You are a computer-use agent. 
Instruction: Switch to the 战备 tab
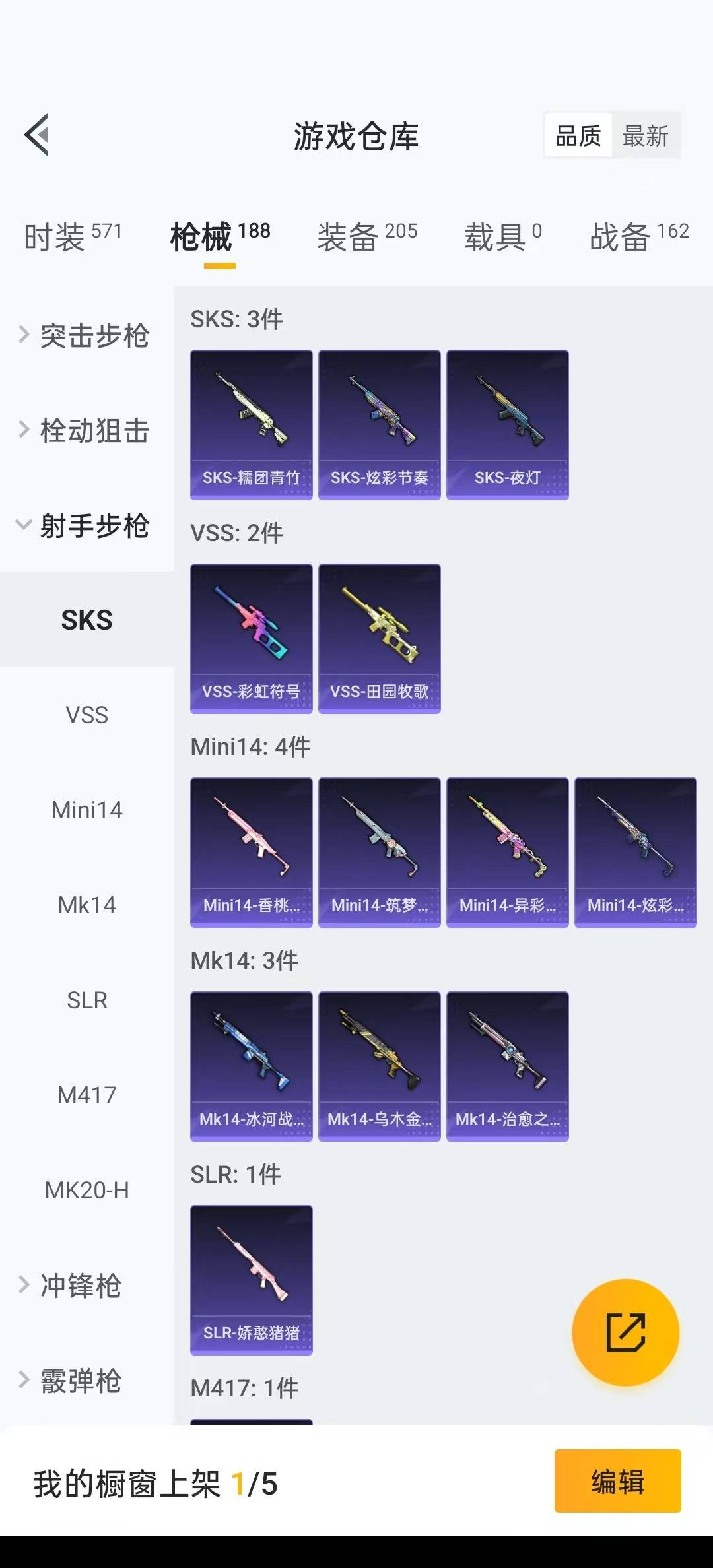[638, 236]
